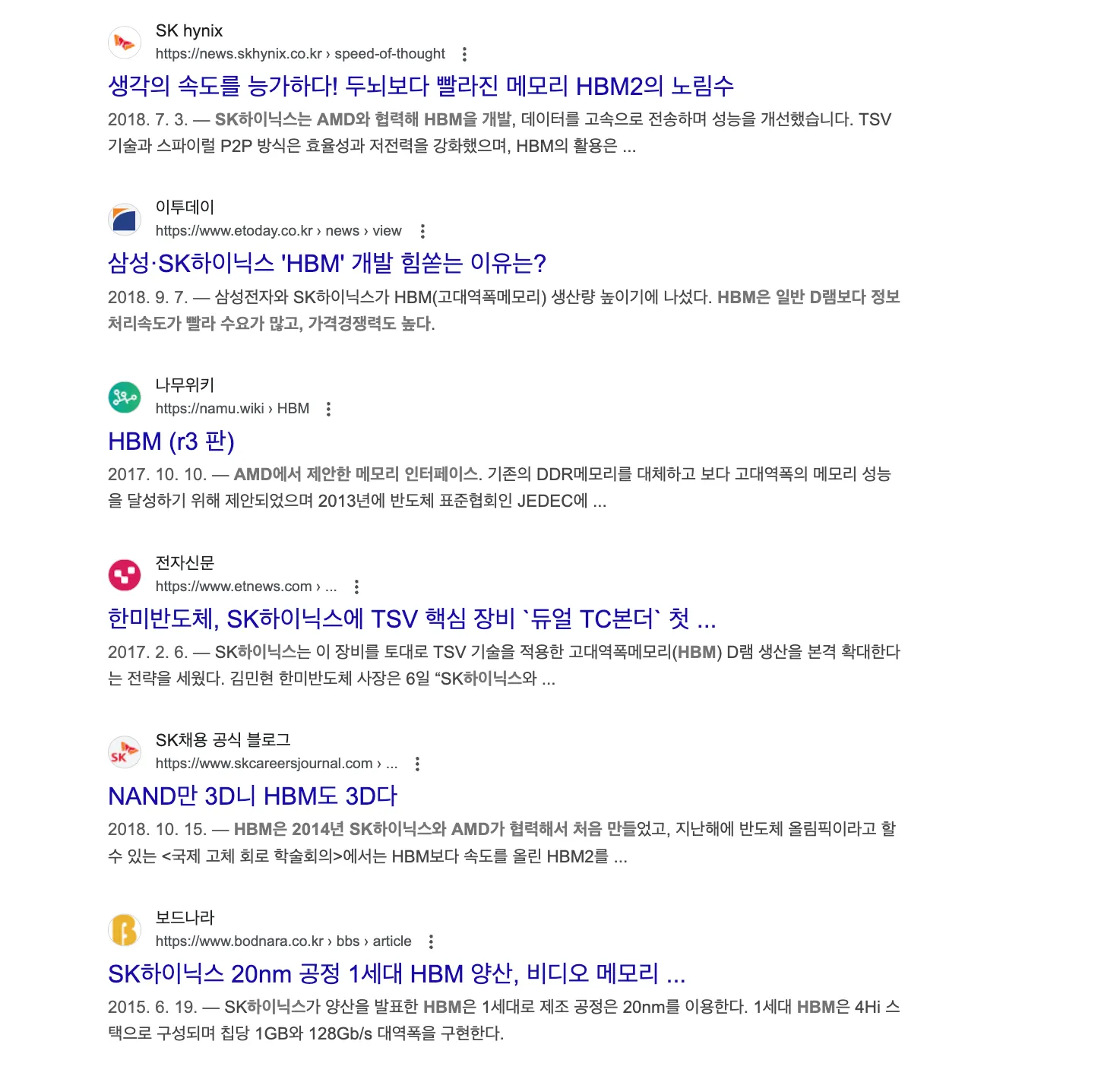Open the etnews Hanmi Semiconductor TSV article
1120x1079 pixels.
(x=411, y=619)
